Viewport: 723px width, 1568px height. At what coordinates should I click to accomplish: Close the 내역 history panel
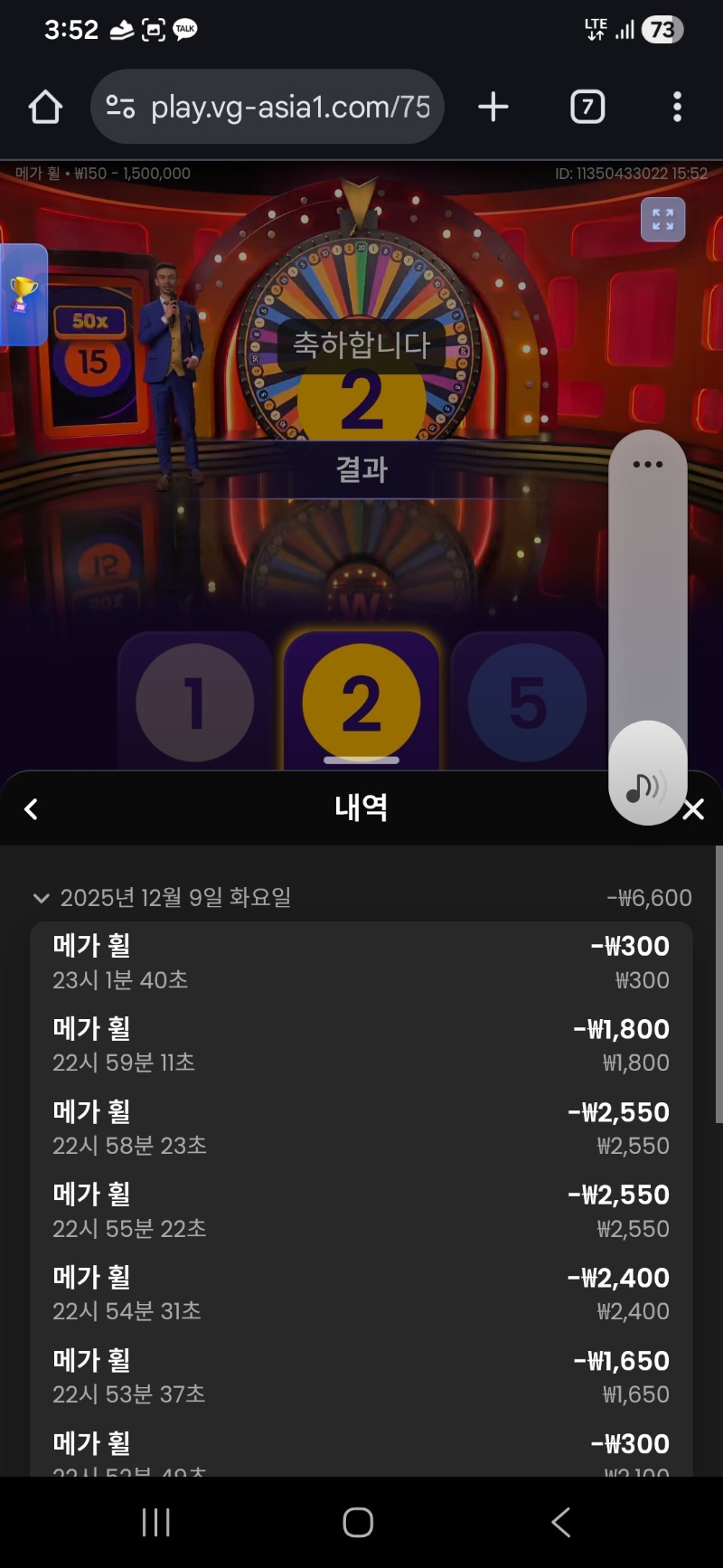point(693,809)
